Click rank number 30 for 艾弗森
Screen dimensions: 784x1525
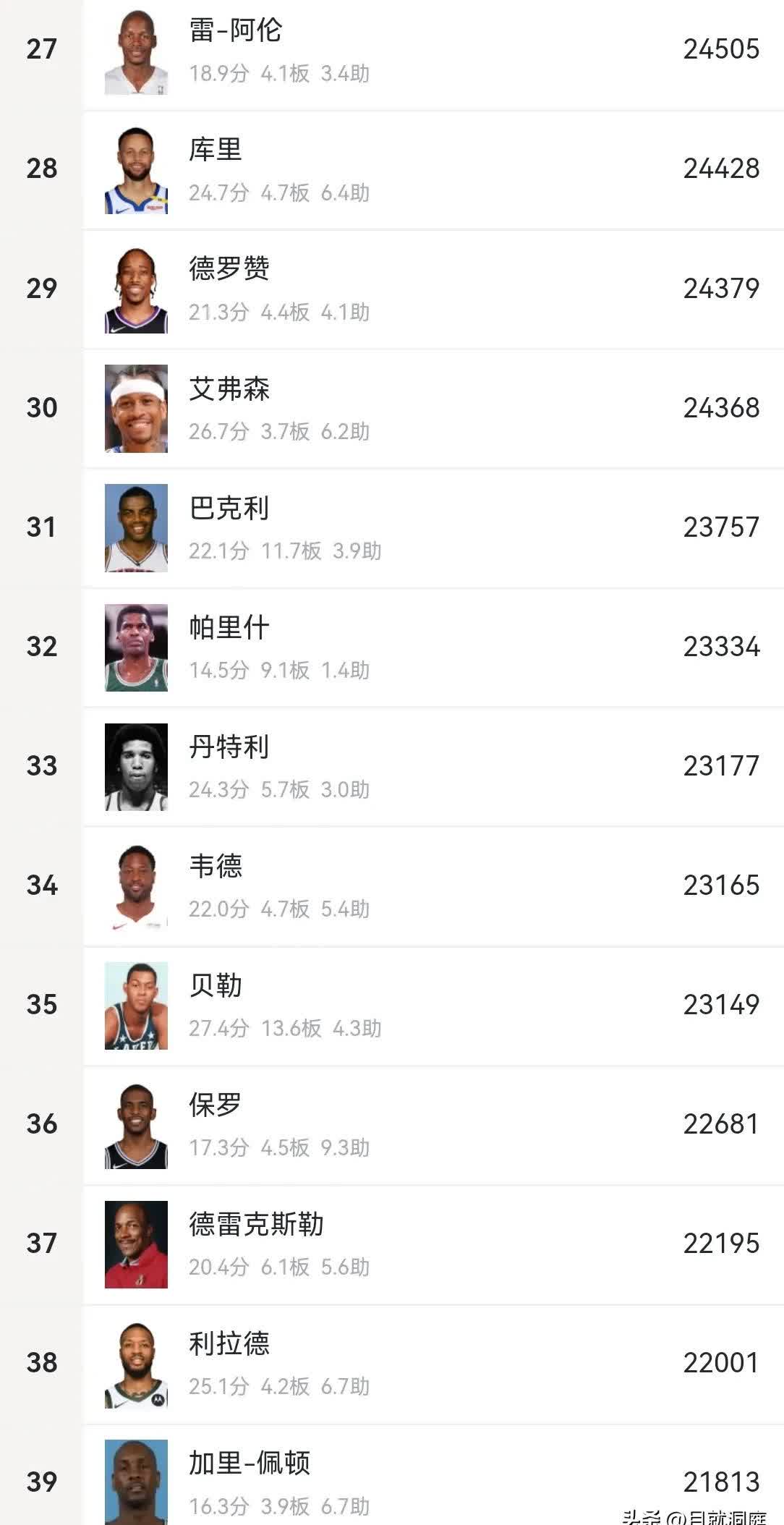click(41, 407)
